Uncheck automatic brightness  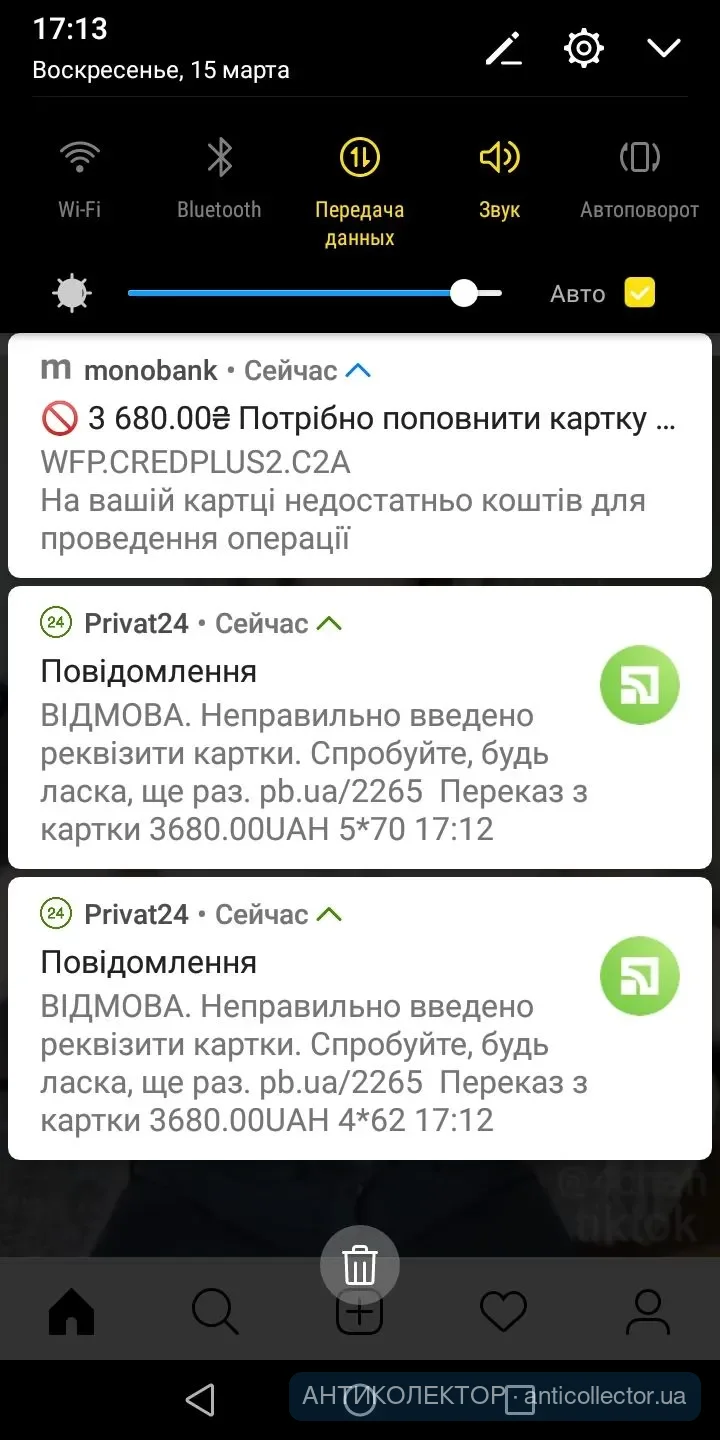(639, 292)
